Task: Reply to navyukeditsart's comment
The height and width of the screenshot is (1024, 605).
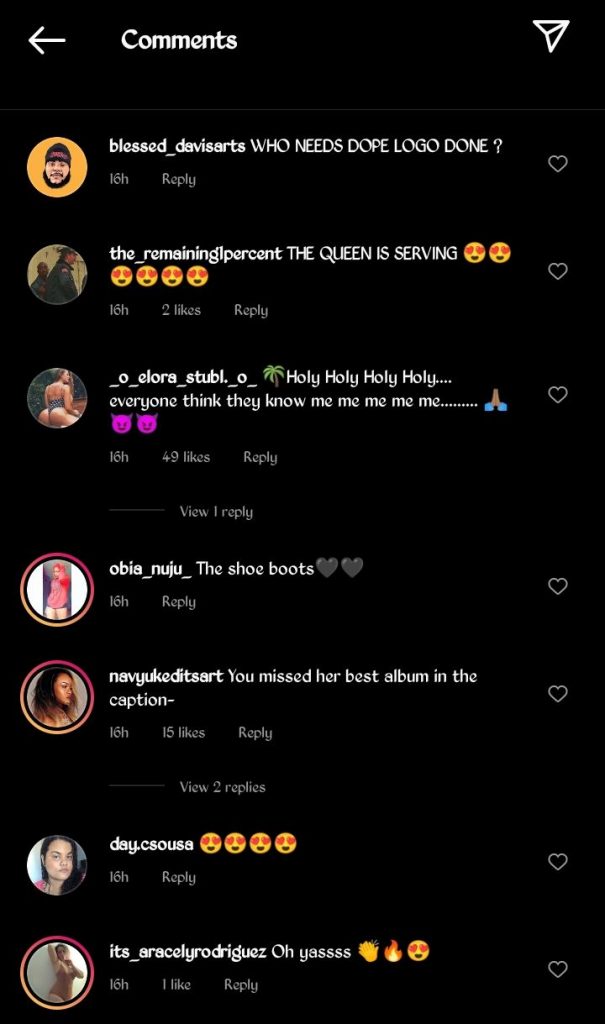Action: [254, 733]
